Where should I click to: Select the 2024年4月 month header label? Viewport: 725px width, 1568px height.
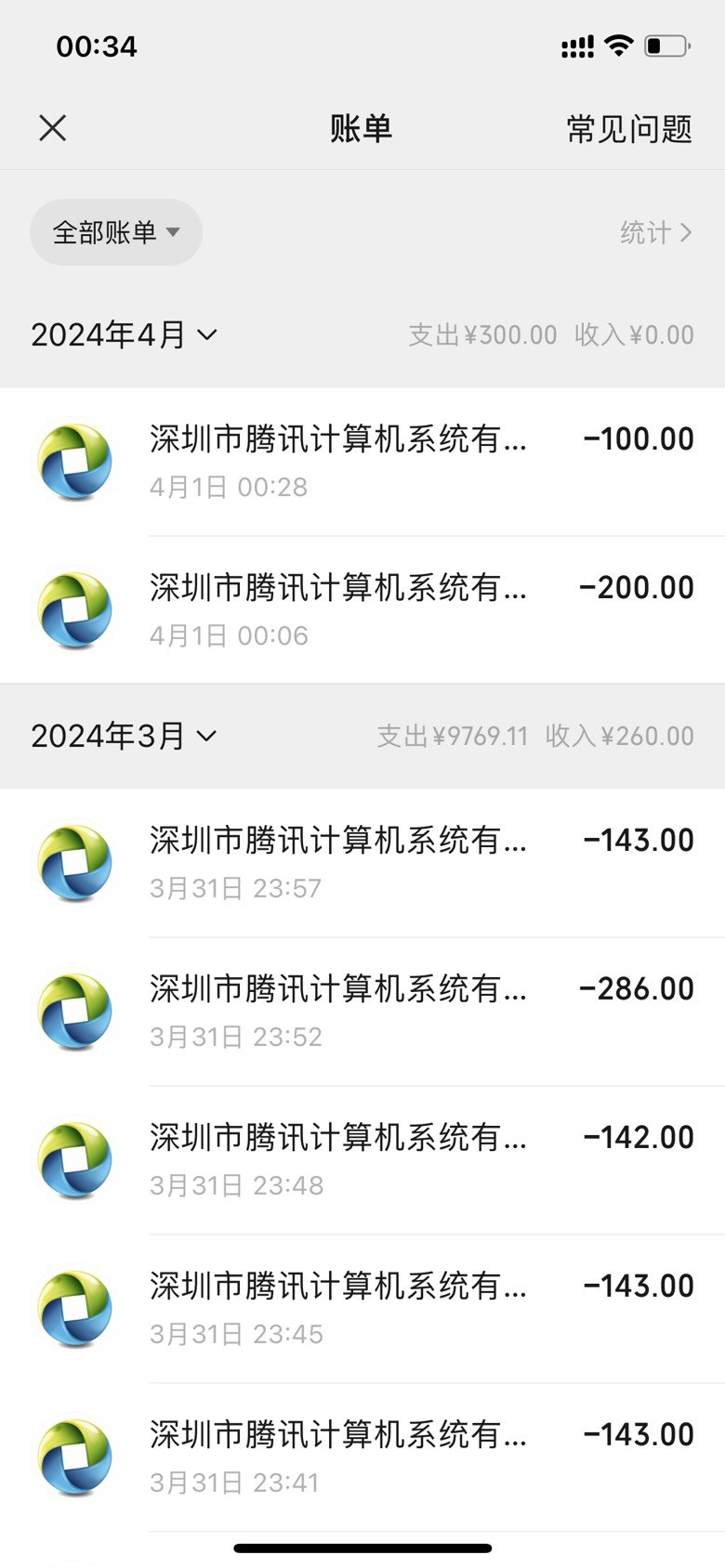112,334
